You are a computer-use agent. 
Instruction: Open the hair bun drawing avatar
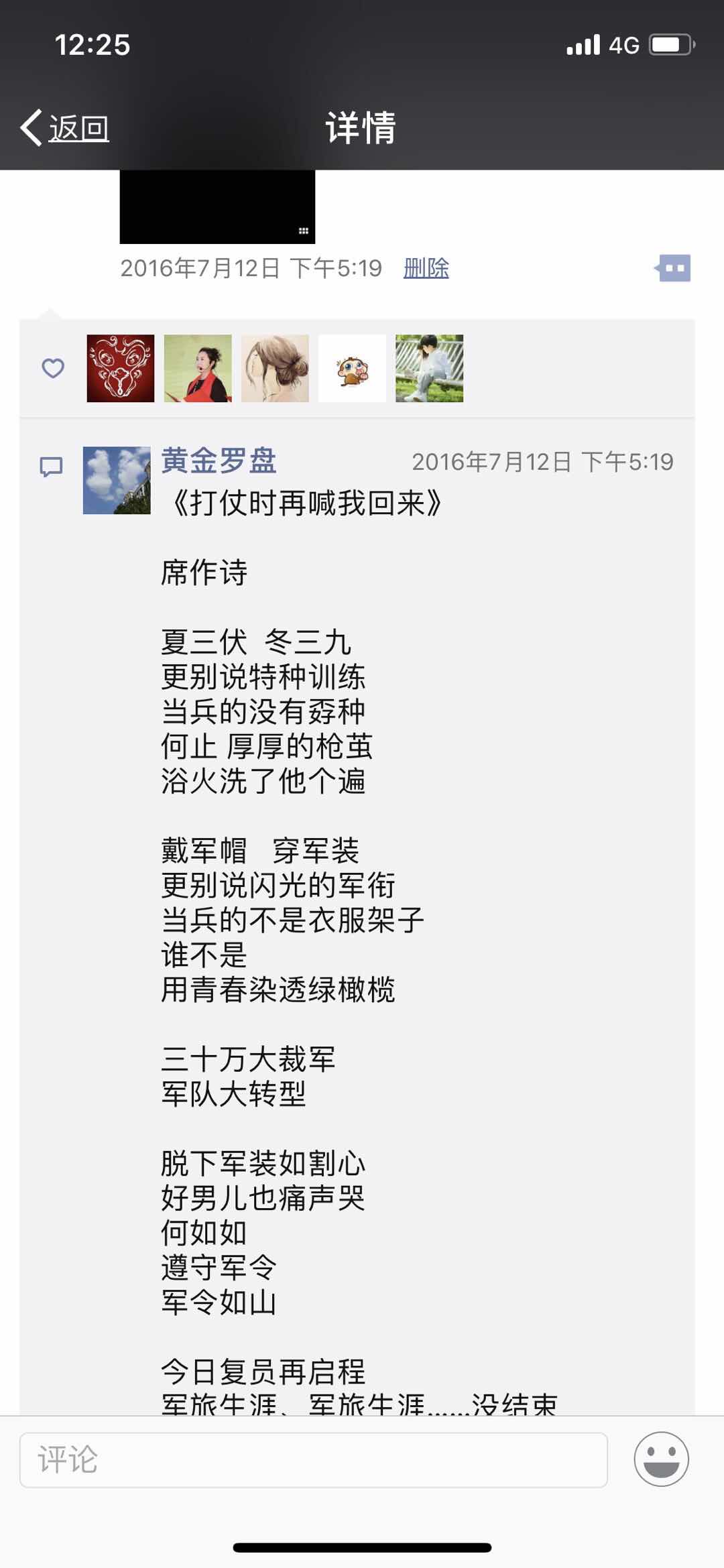pos(275,368)
